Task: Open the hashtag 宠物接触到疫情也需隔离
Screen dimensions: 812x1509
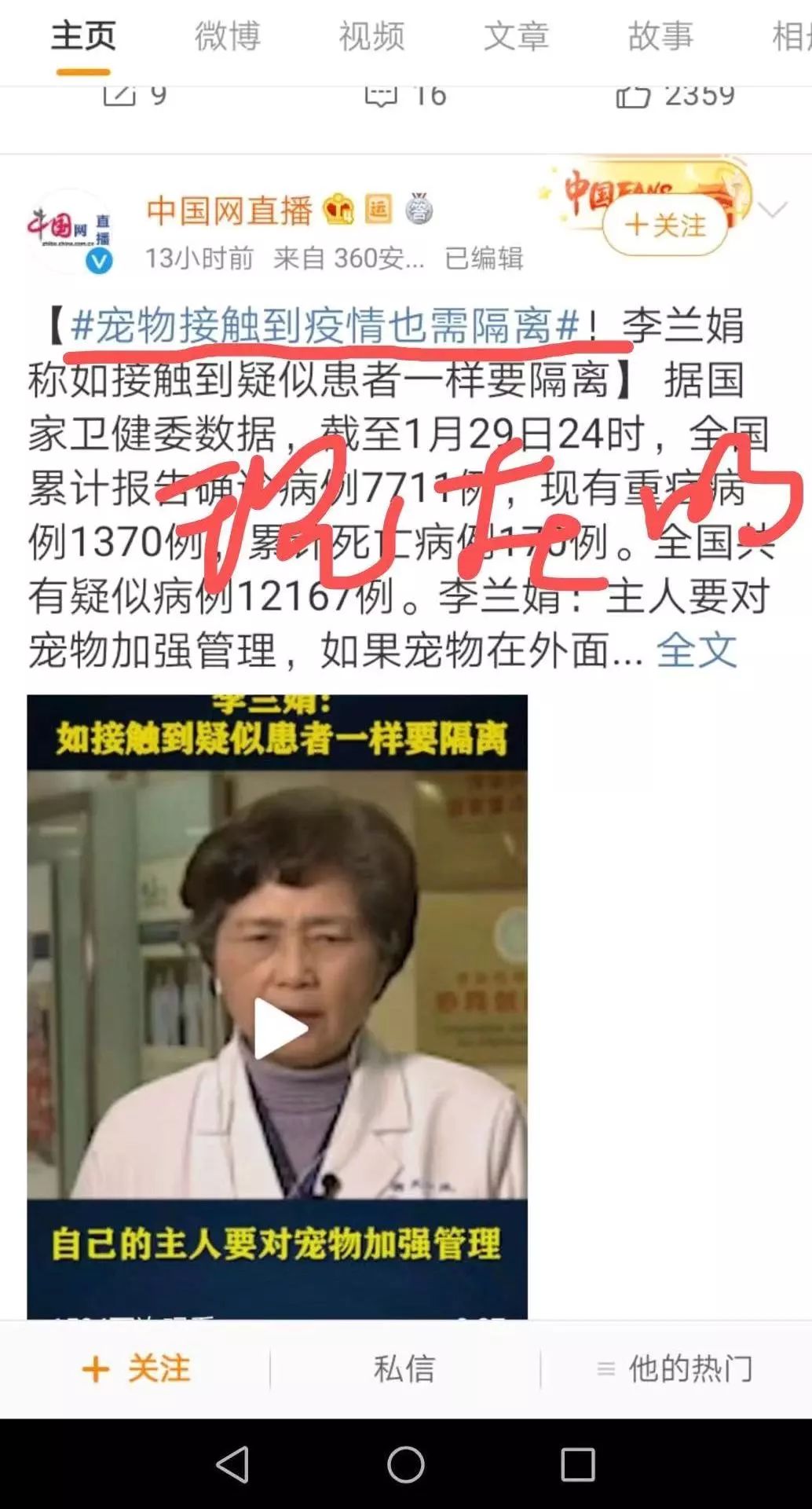Action: coord(324,326)
